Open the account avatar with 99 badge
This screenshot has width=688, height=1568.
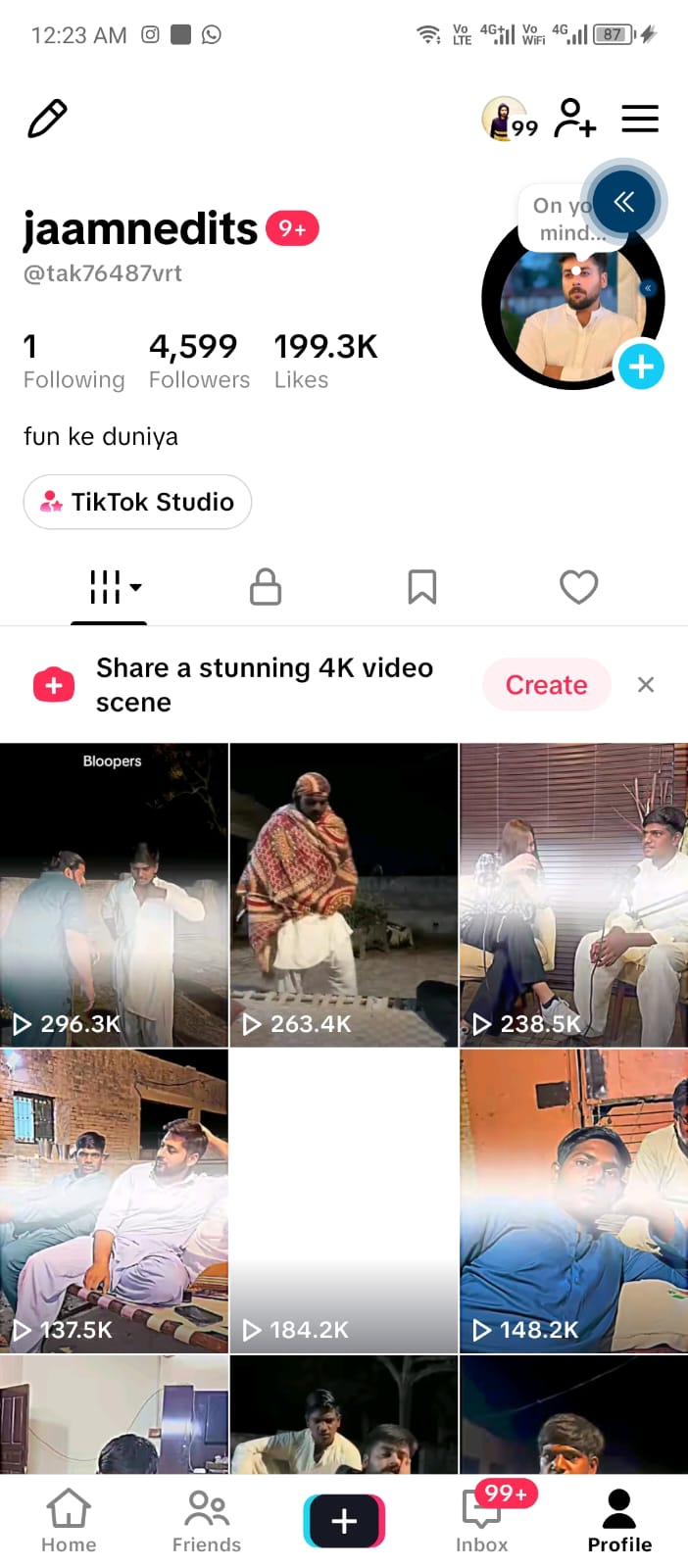click(510, 120)
